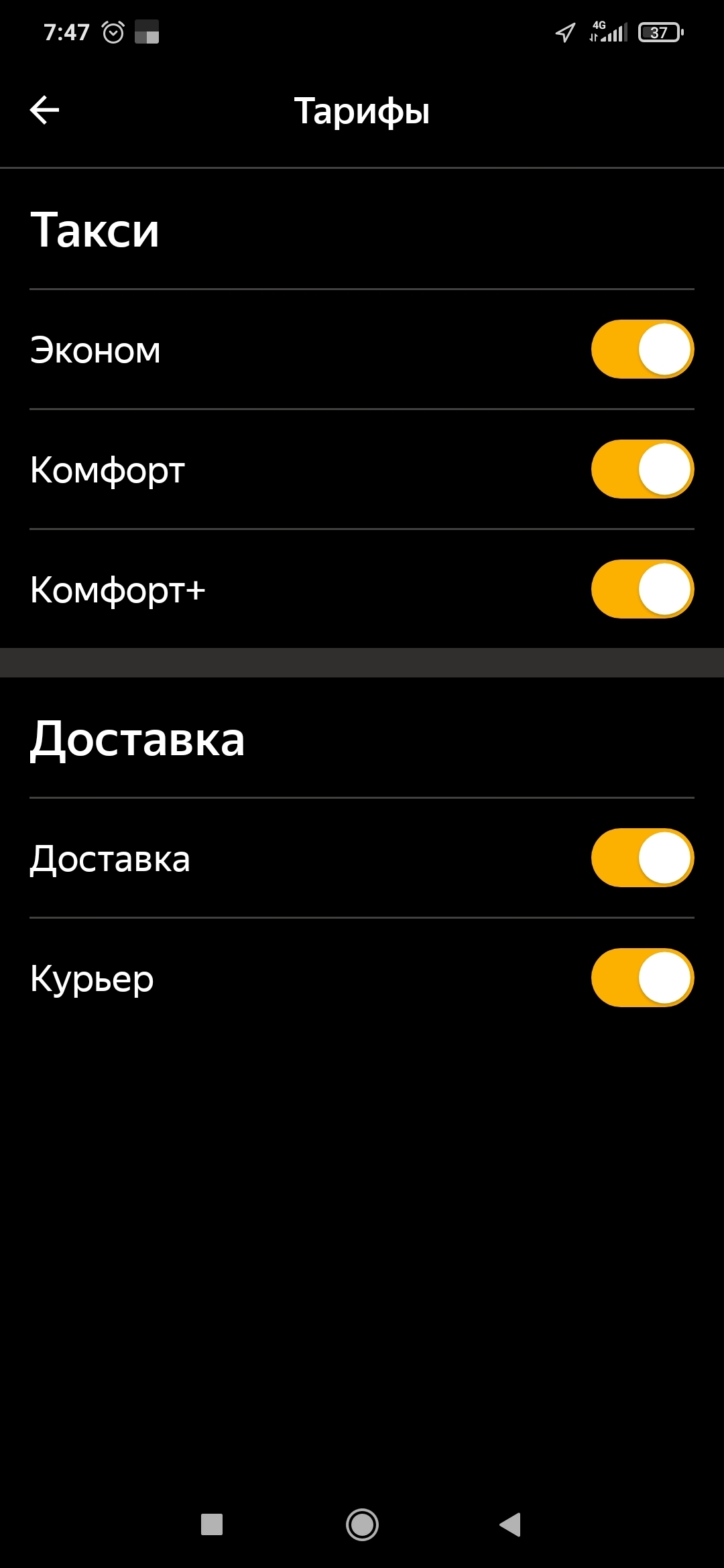Viewport: 724px width, 1568px height.
Task: Toggle the Доставка tariff off
Action: pyautogui.click(x=642, y=858)
